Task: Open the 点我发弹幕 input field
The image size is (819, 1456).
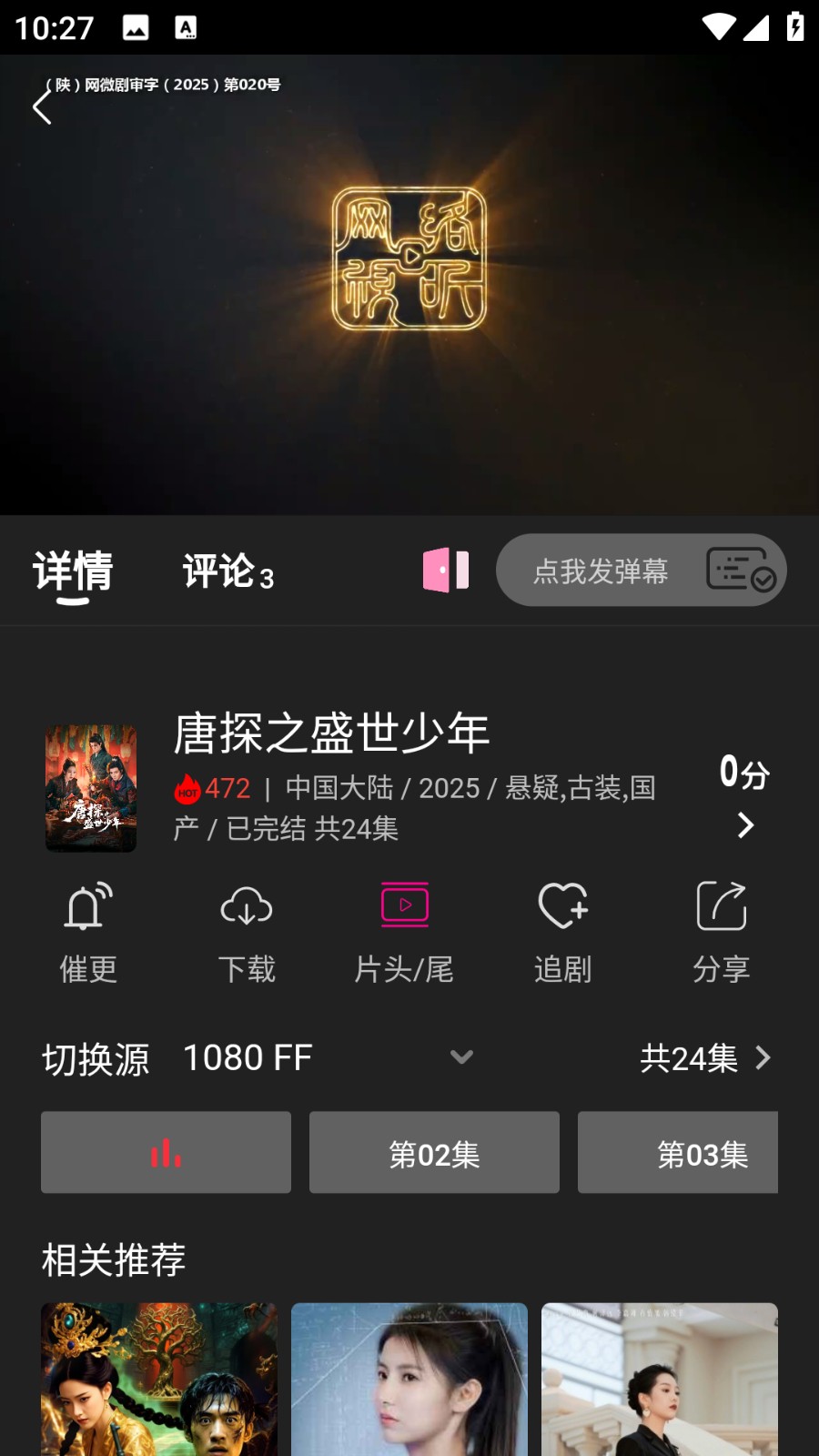Action: point(601,571)
